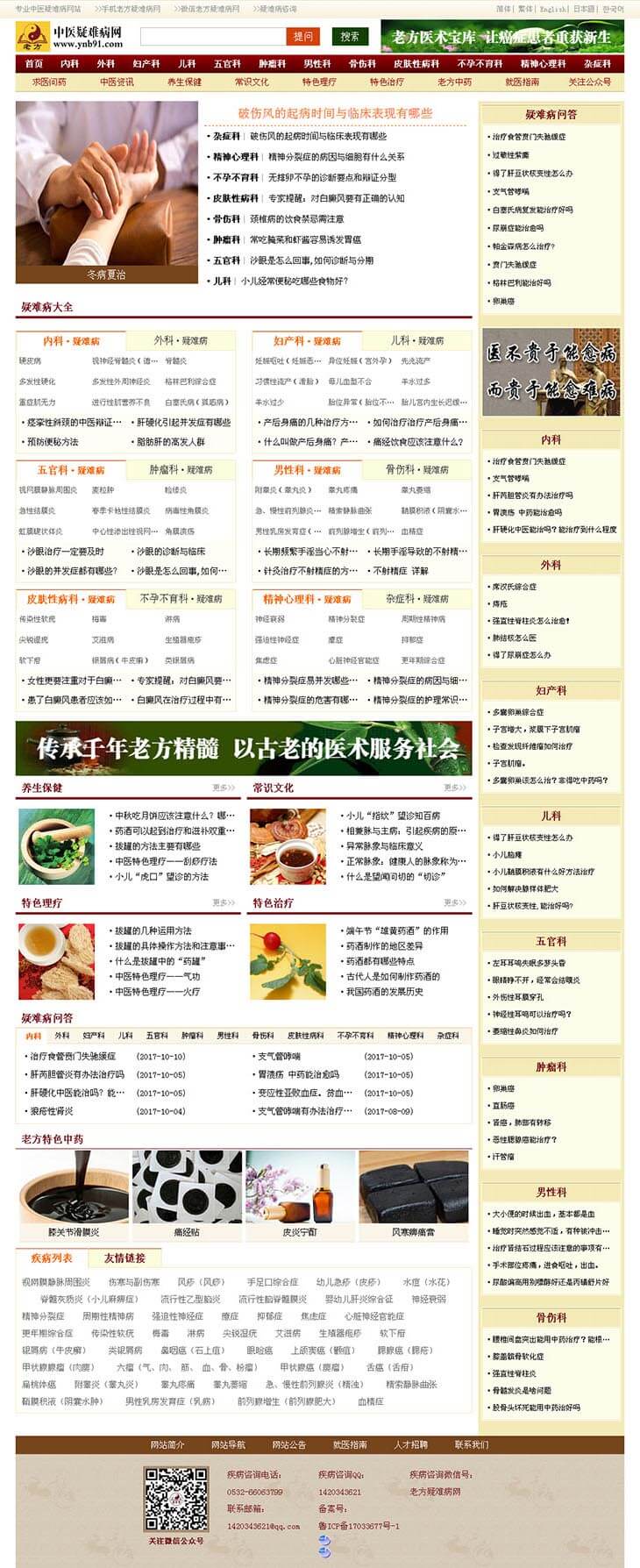This screenshot has height=1568, width=640.
Task: Select 首页 in the navigation bar
Action: tap(33, 64)
